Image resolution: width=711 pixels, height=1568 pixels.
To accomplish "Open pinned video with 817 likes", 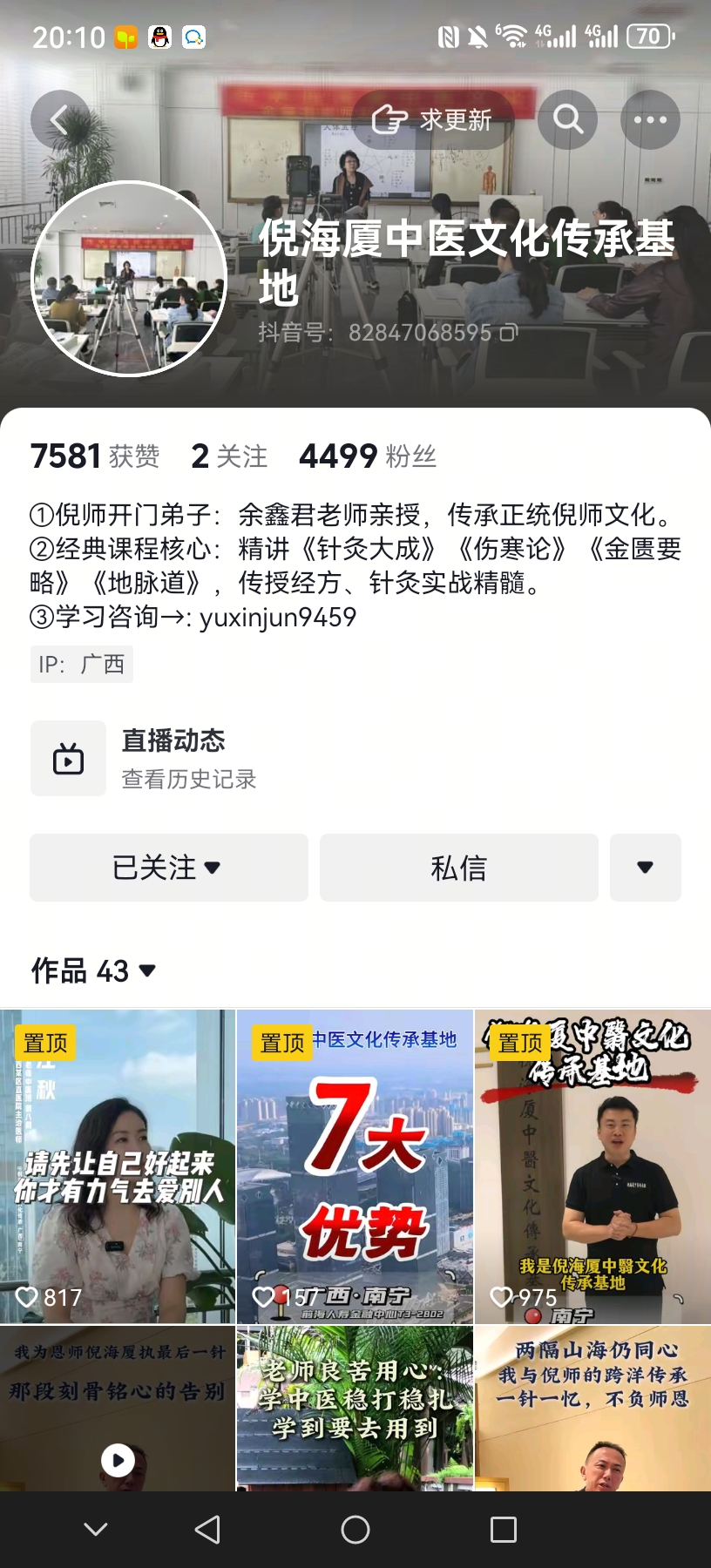I will click(x=118, y=1167).
